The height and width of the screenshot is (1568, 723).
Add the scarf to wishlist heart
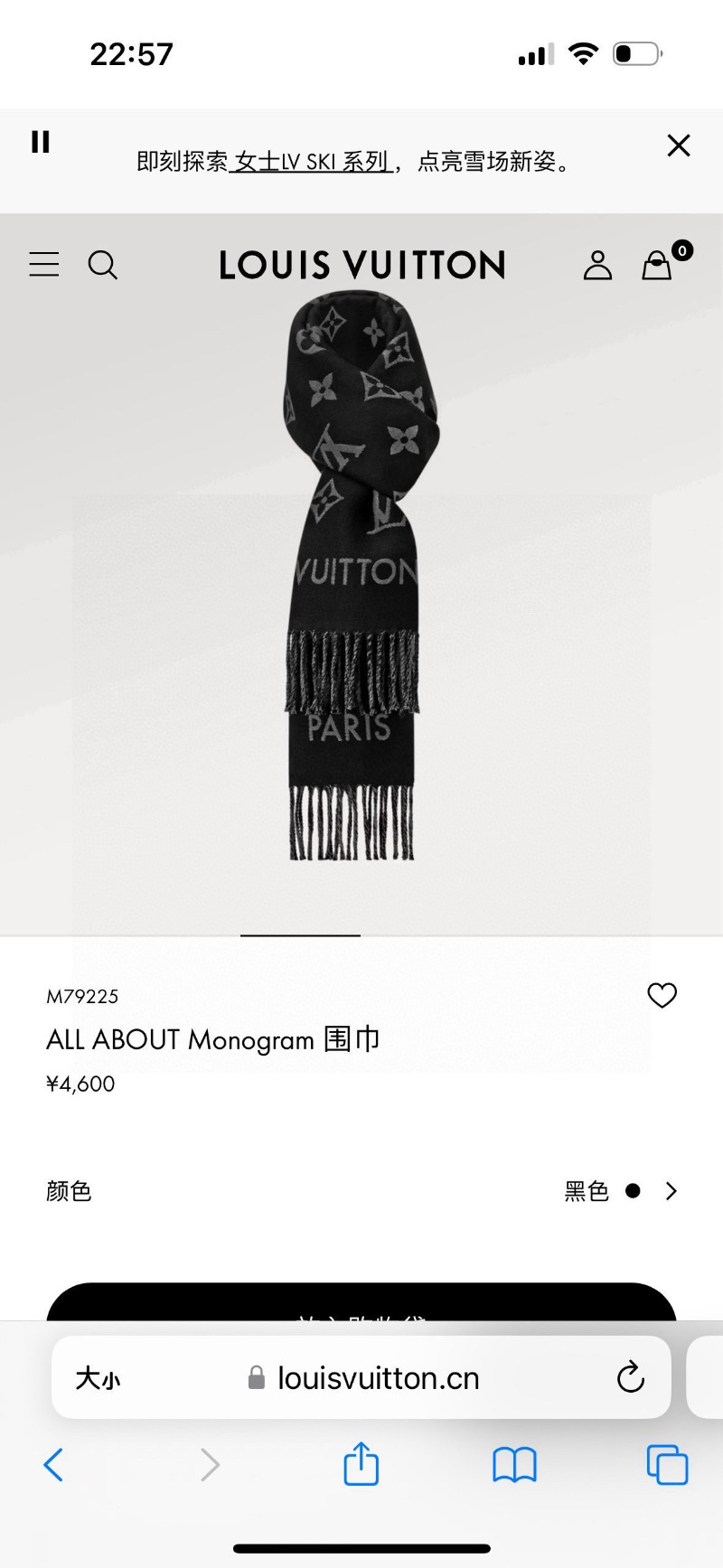pos(662,995)
